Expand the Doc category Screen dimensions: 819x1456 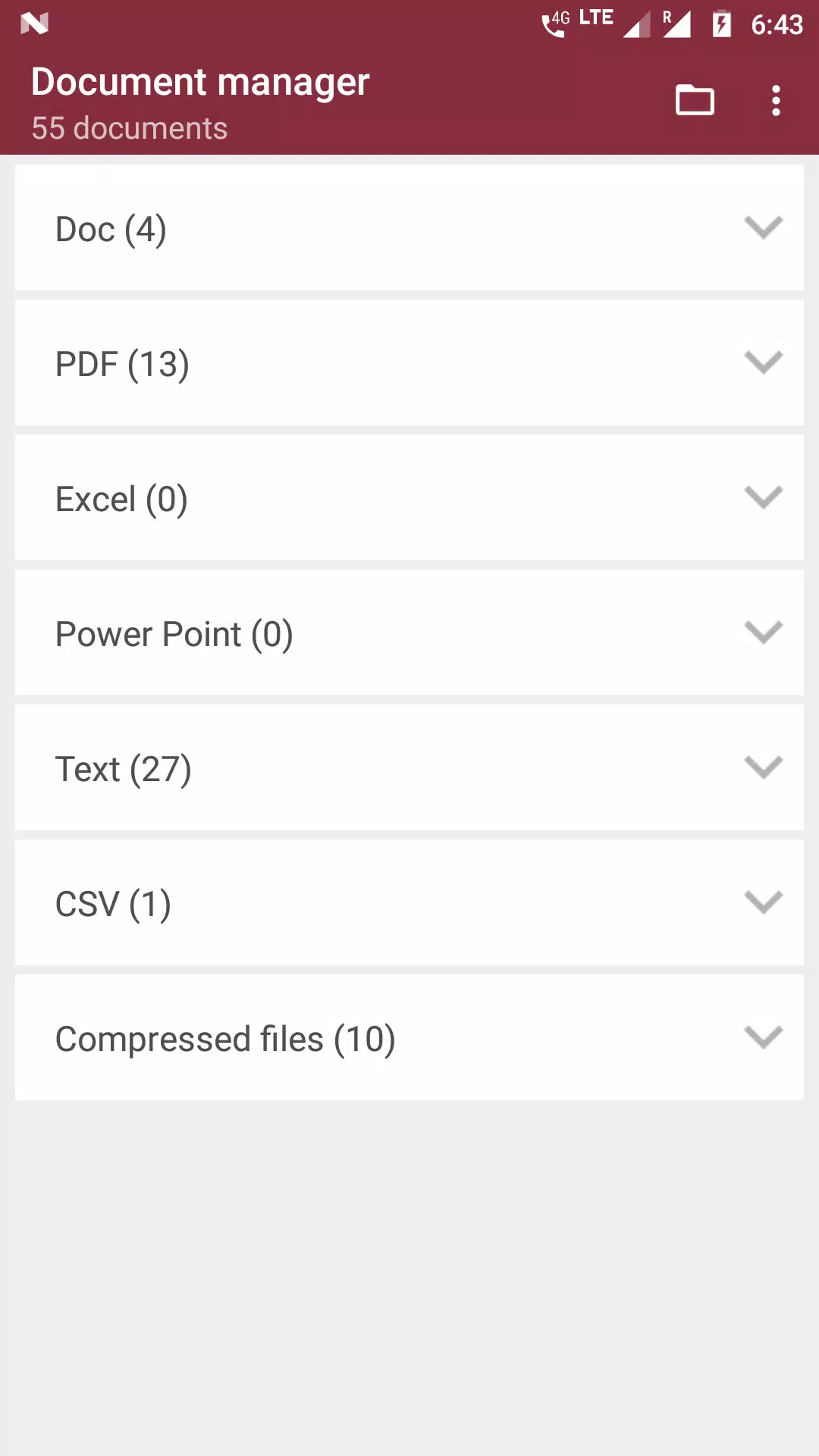click(409, 227)
